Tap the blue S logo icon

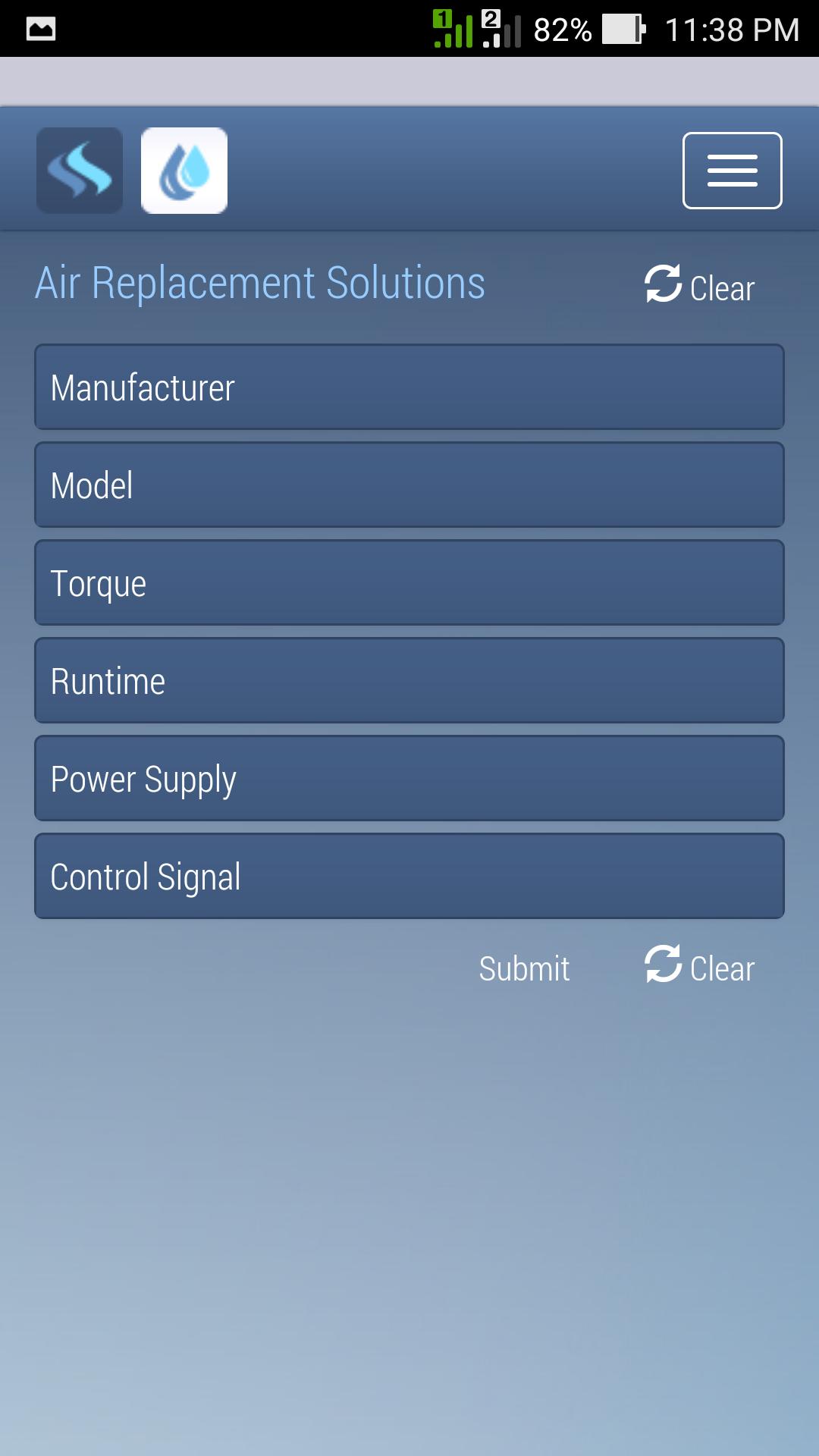click(x=80, y=171)
